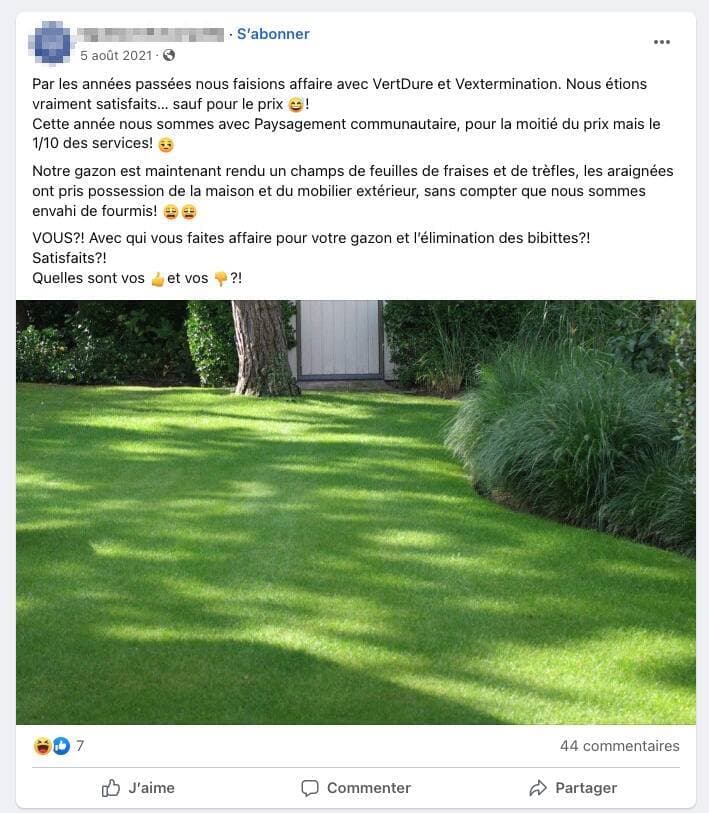Tap Commenter to write a comment
The width and height of the screenshot is (709, 813).
click(356, 788)
